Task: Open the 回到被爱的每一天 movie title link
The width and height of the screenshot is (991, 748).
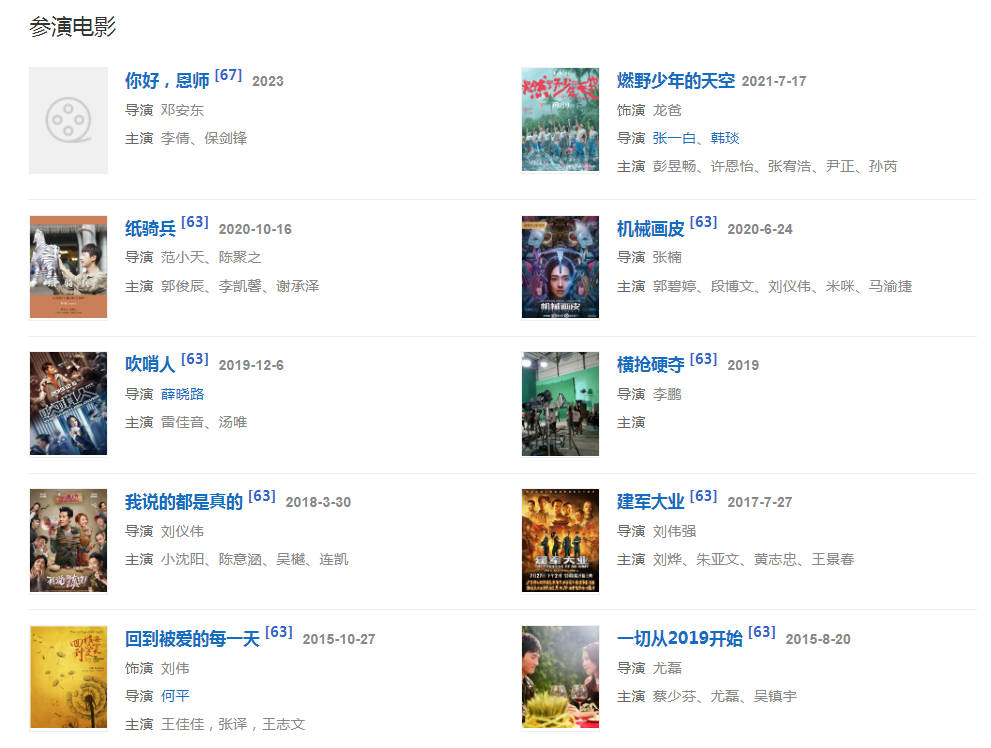Action: pos(192,639)
